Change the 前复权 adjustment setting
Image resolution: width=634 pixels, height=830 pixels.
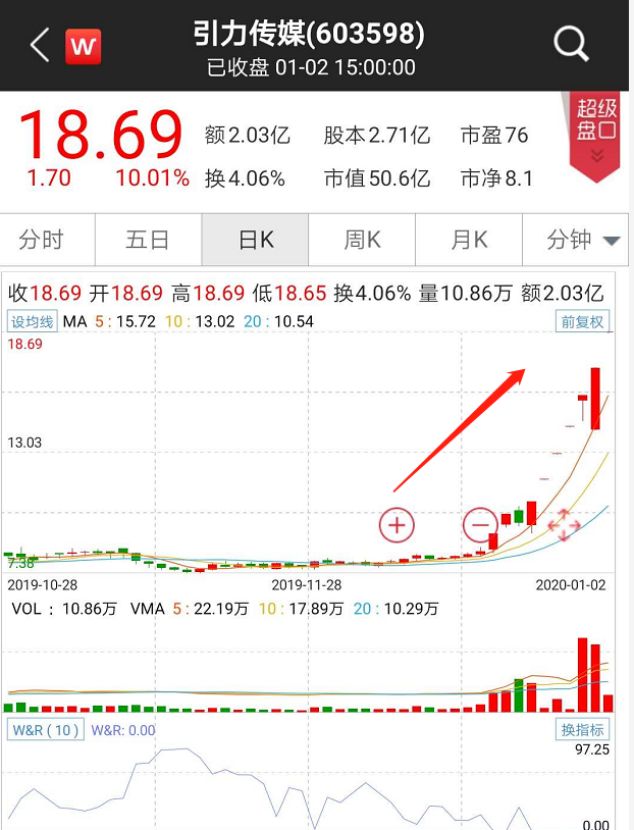tap(582, 322)
